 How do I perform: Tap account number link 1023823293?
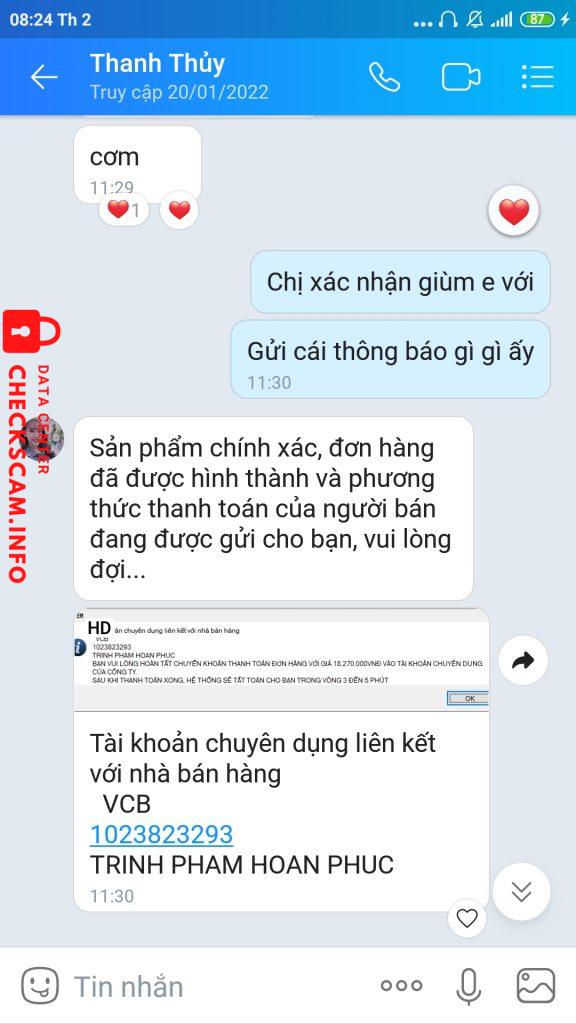161,834
